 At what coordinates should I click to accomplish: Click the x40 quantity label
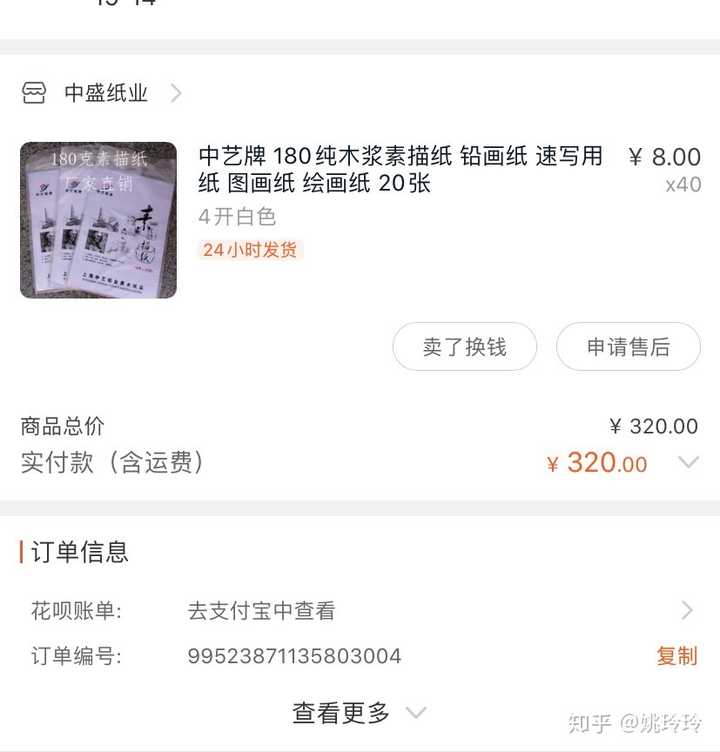coord(689,184)
